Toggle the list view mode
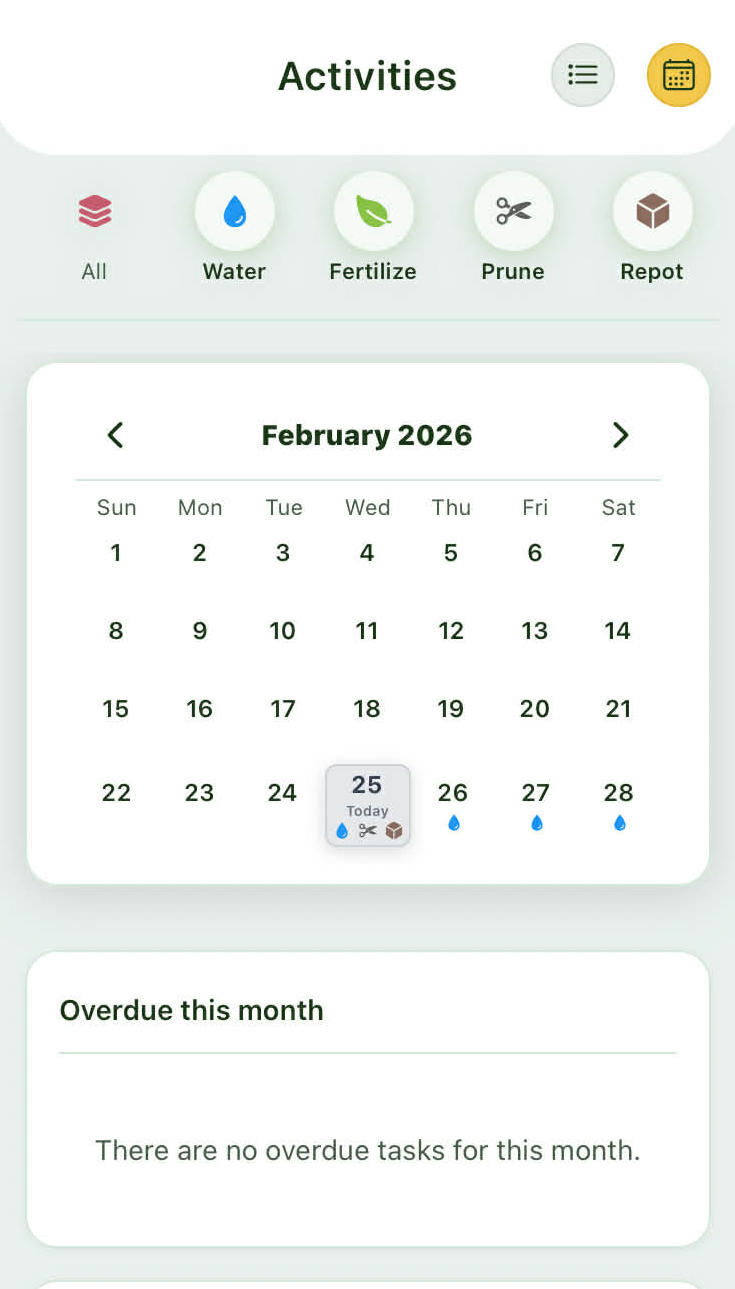The width and height of the screenshot is (735, 1289). (x=583, y=74)
